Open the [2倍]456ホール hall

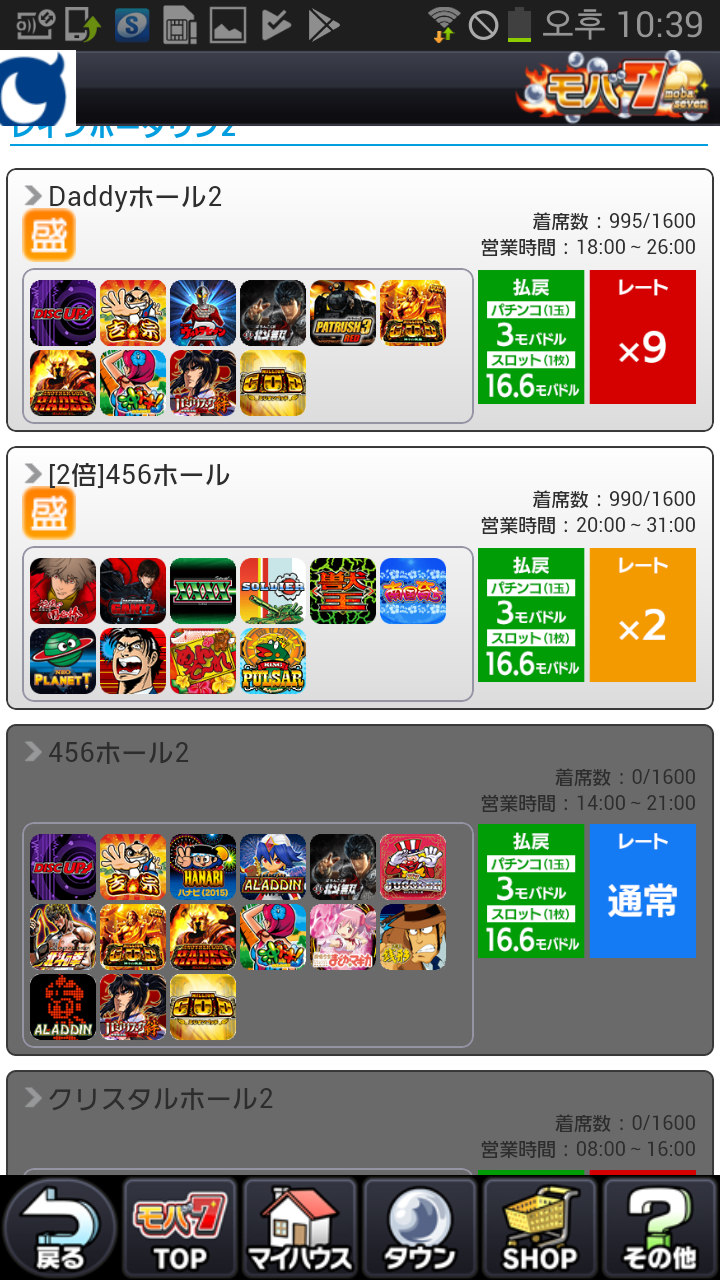tap(139, 474)
